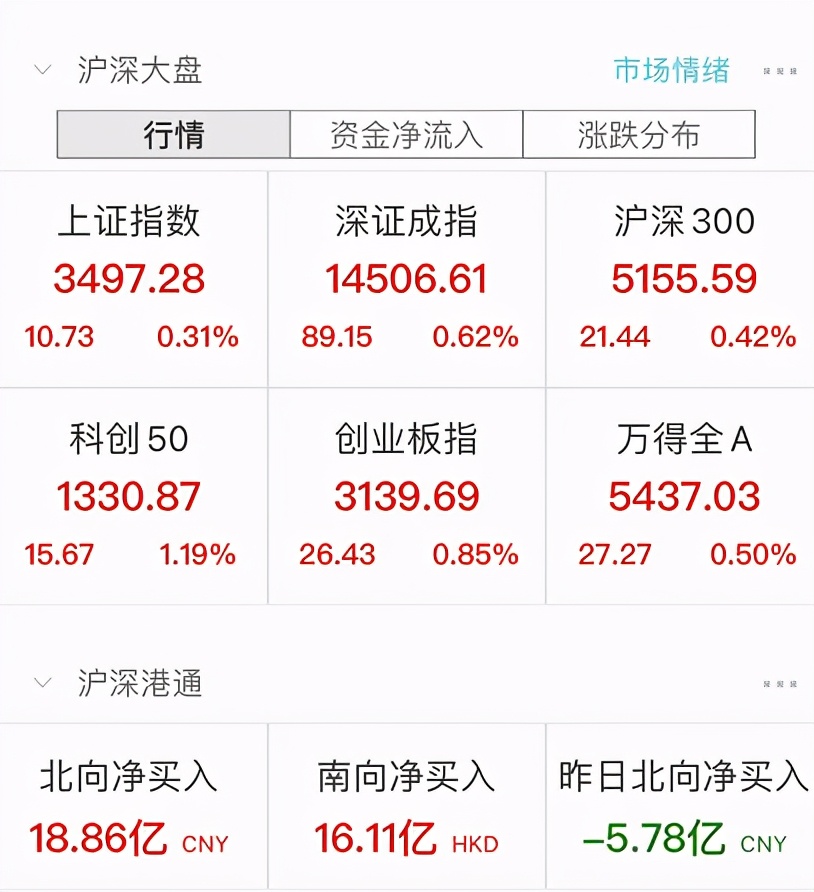View the 创业板指 index card
This screenshot has width=814, height=892.
point(406,496)
